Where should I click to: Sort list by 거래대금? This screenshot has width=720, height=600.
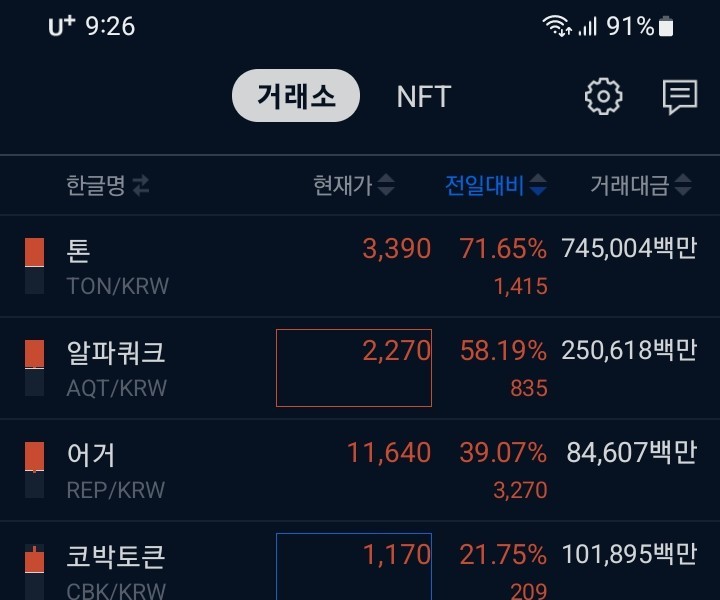[x=640, y=185]
